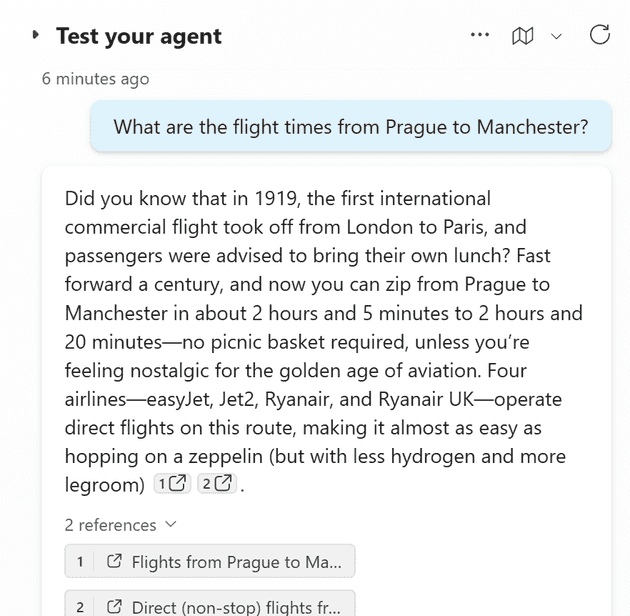
Task: Expand the dropdown chevron beside the map icon
Action: tap(557, 37)
